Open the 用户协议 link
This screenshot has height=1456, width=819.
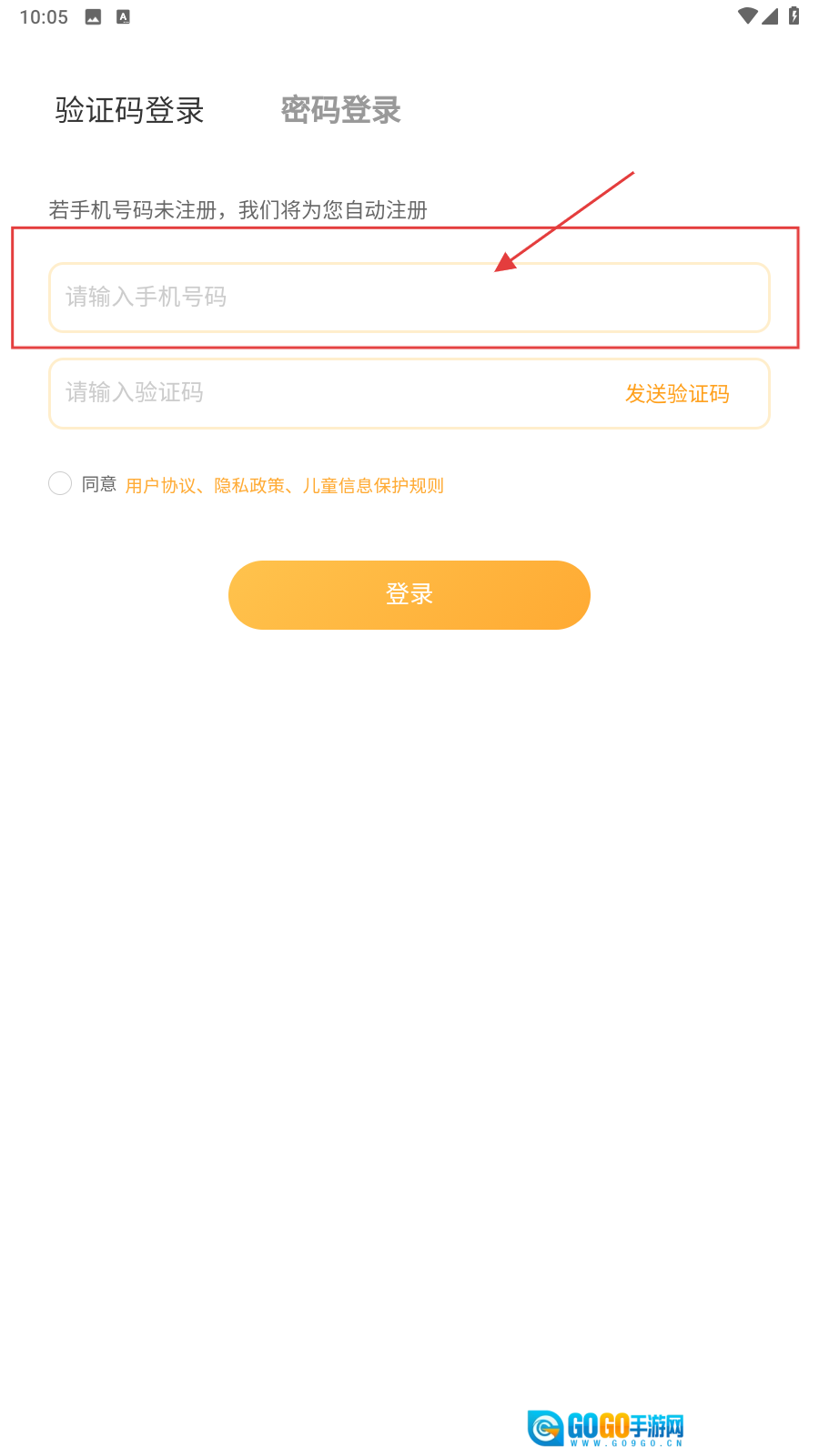tap(160, 486)
